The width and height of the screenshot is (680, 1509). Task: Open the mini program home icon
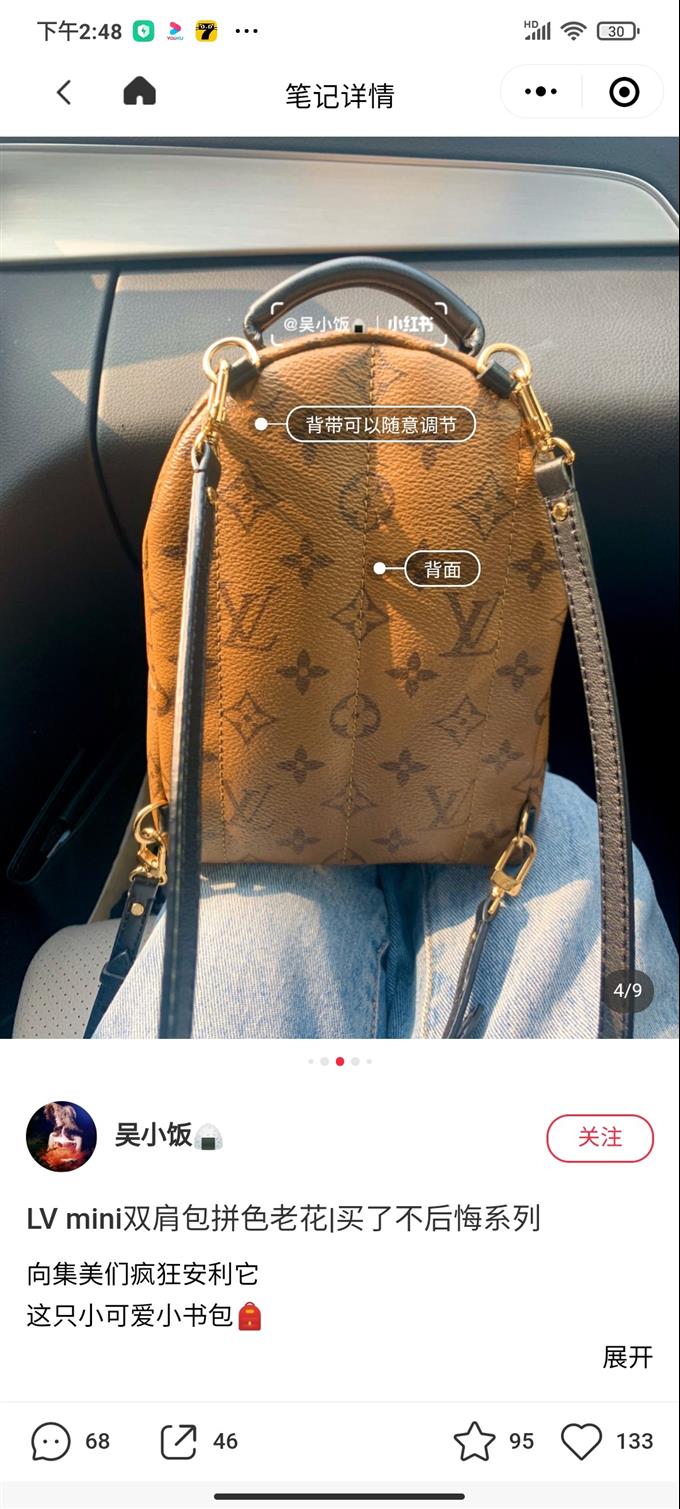(140, 92)
